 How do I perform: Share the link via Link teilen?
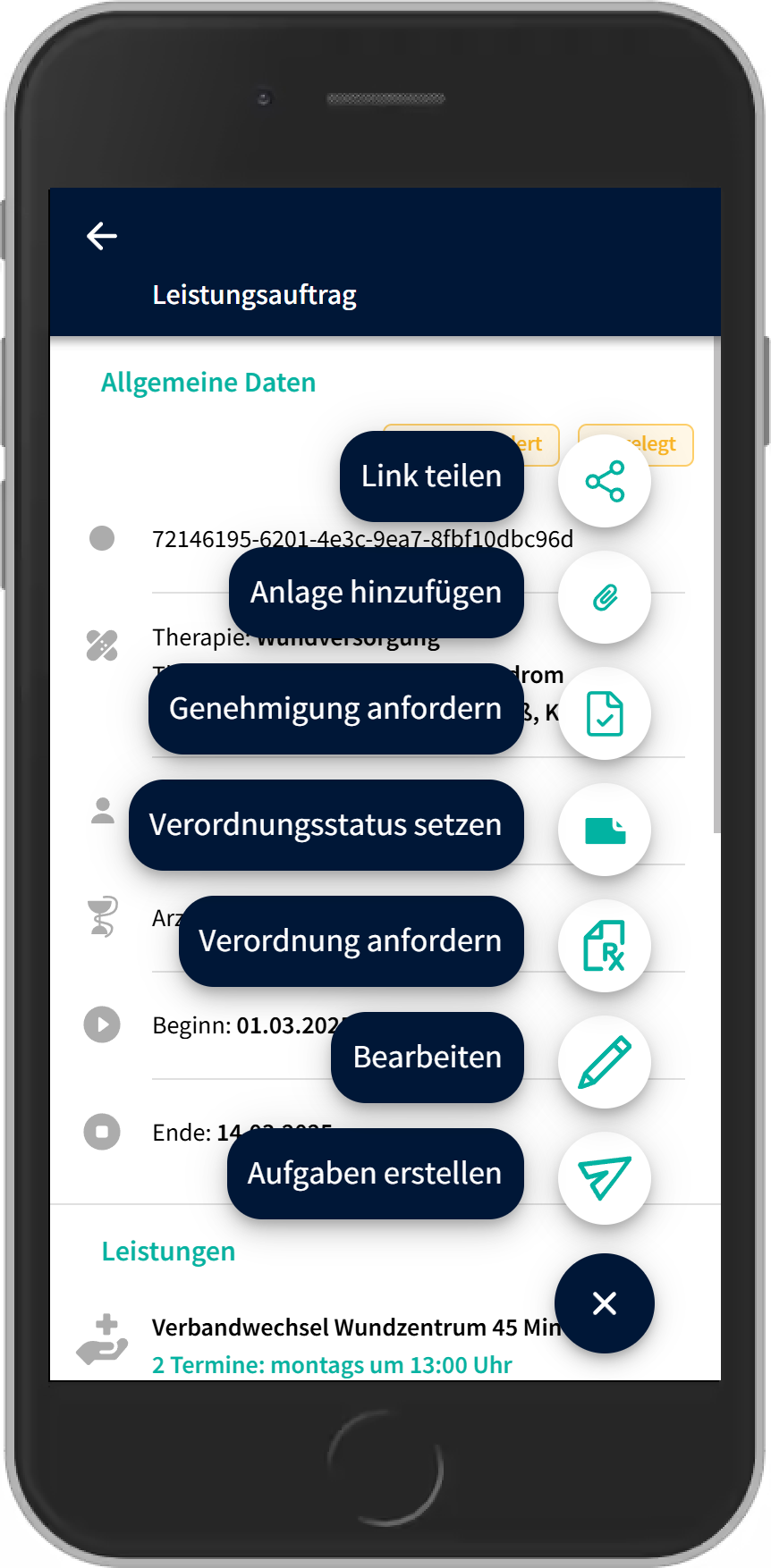click(604, 481)
